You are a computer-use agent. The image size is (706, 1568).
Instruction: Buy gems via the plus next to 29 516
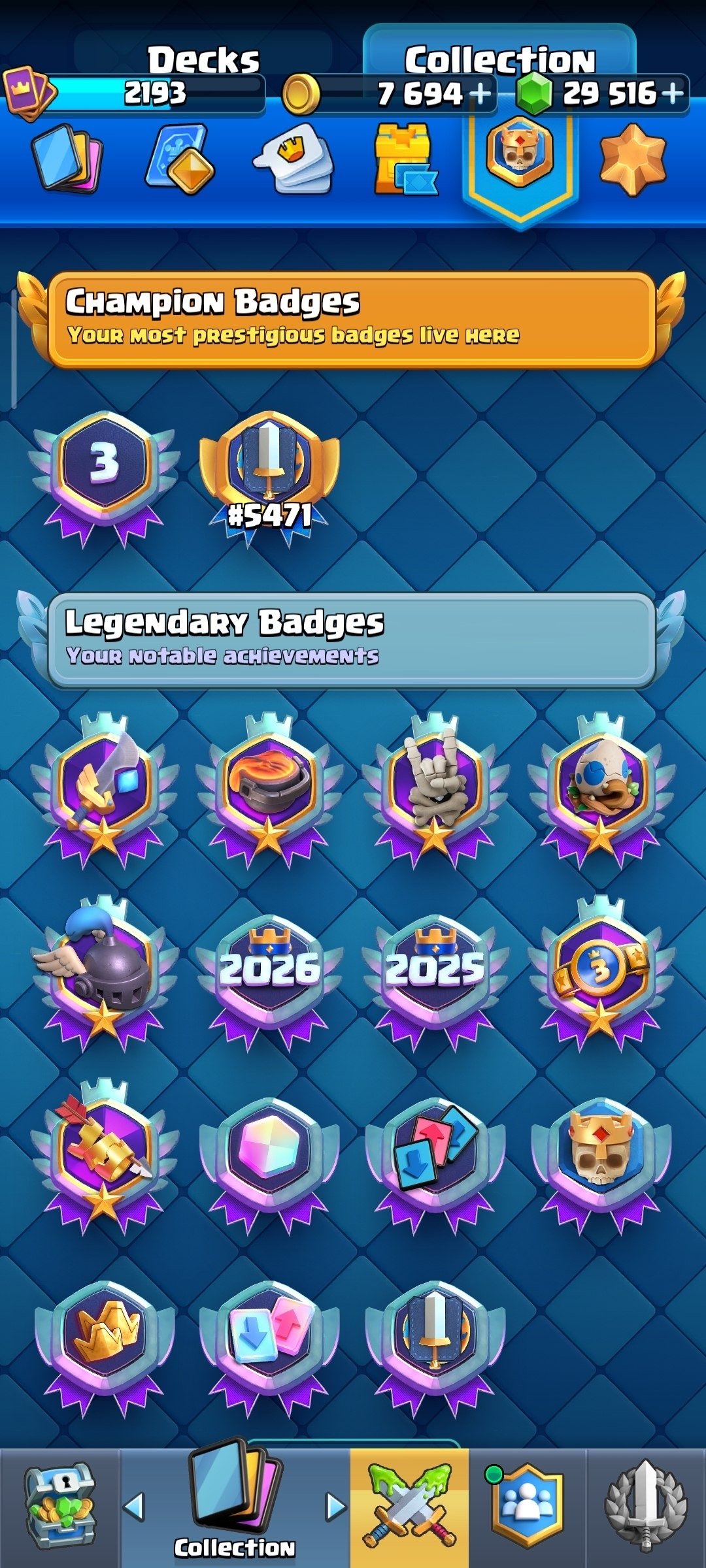pyautogui.click(x=673, y=93)
